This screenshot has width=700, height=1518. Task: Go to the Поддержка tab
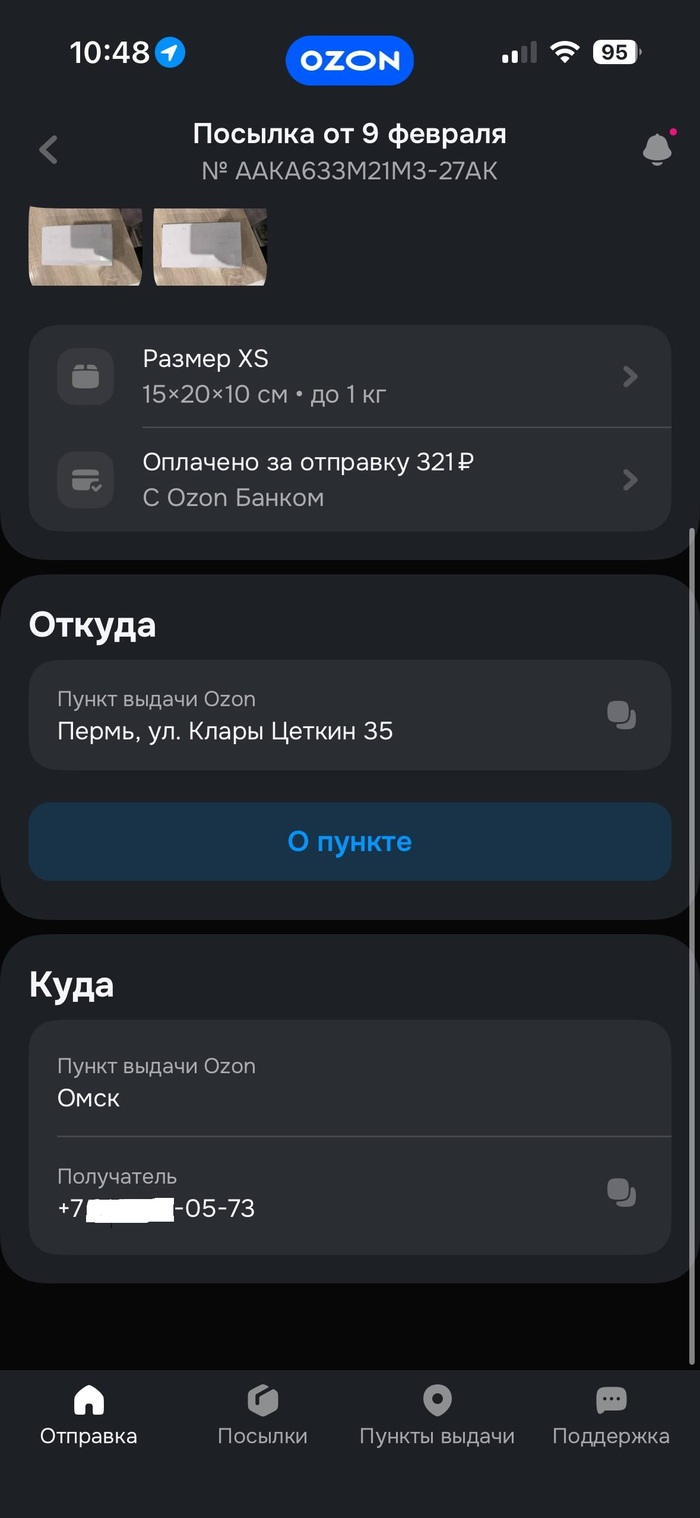click(611, 1416)
